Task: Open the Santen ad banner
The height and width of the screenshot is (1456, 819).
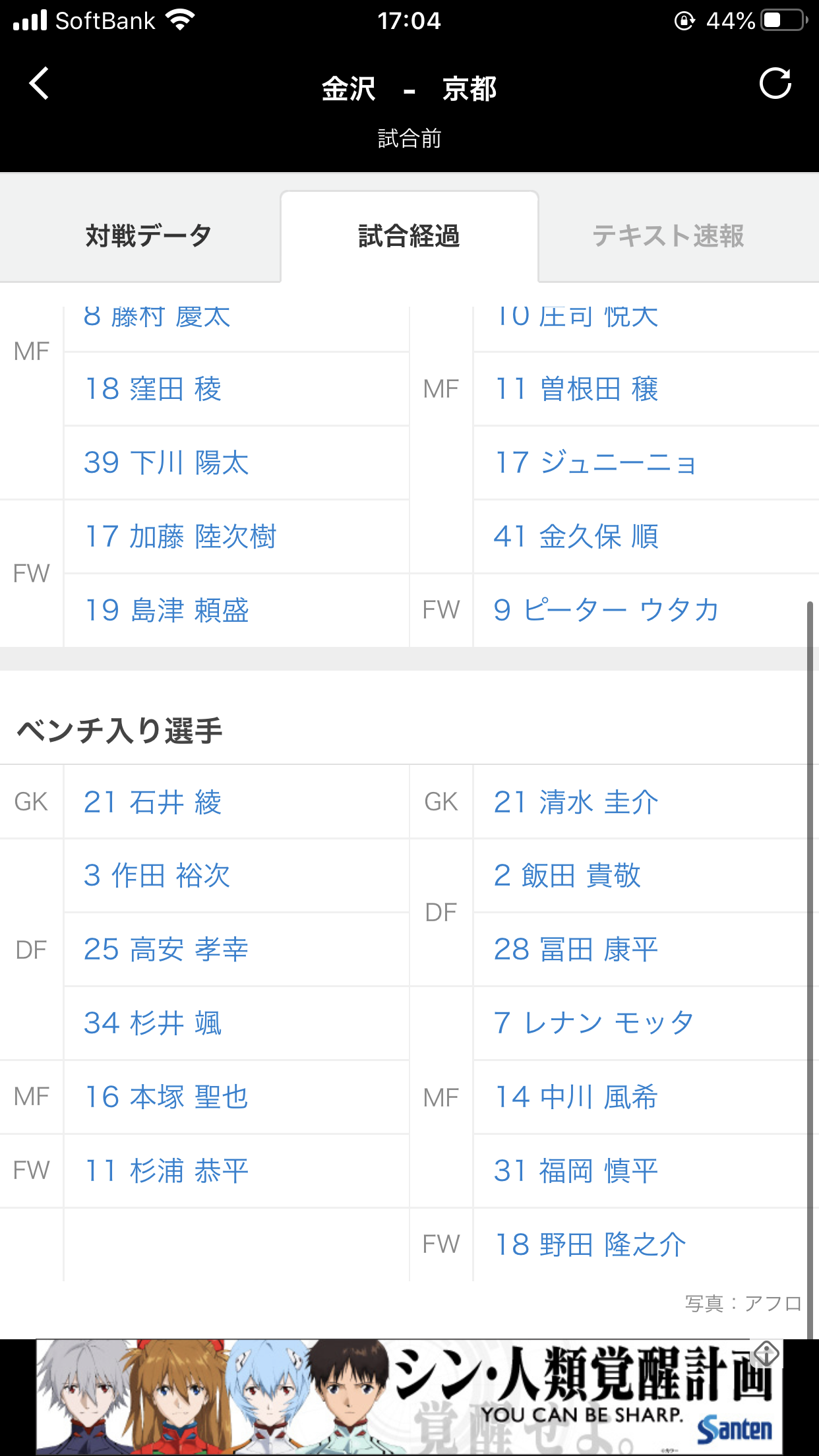Action: point(409,1398)
